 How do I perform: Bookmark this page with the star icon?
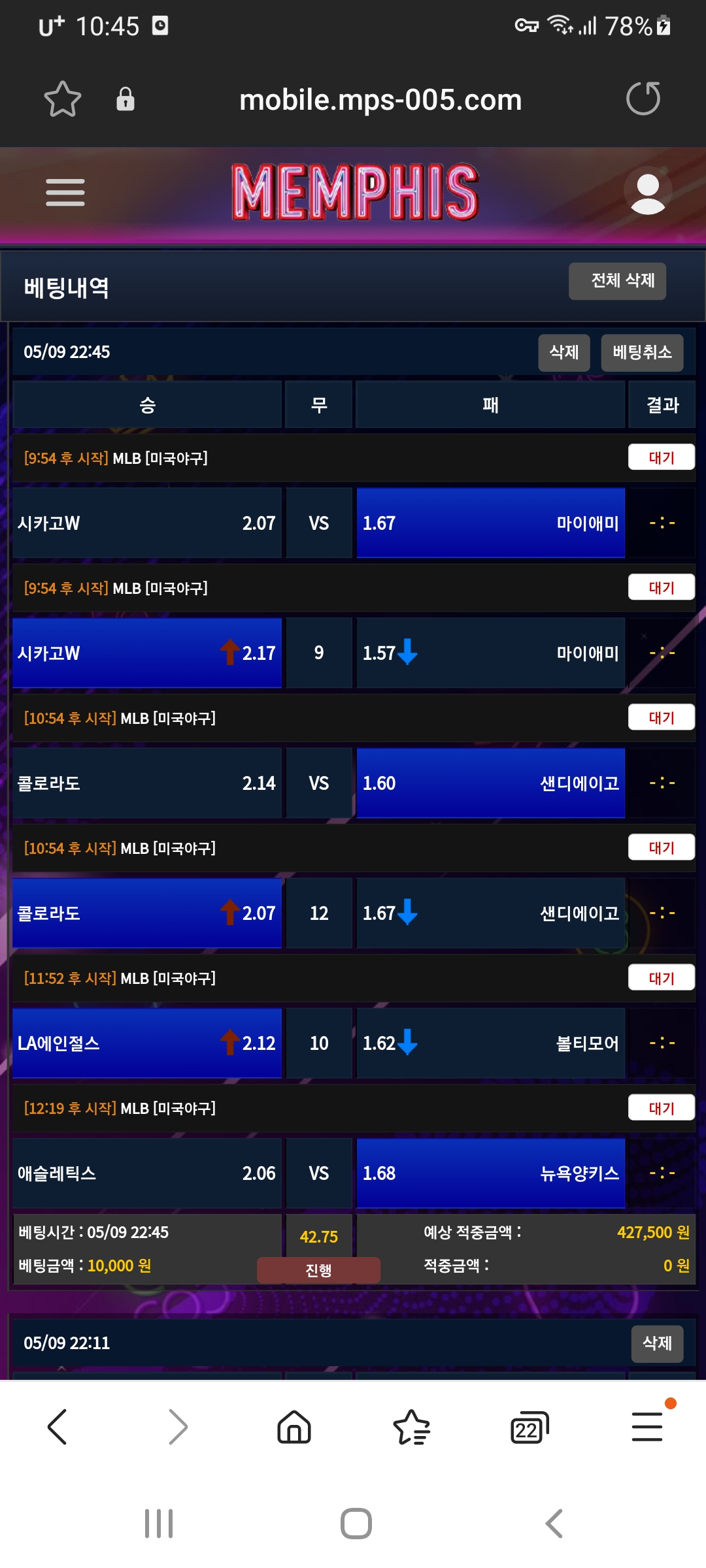click(x=63, y=99)
